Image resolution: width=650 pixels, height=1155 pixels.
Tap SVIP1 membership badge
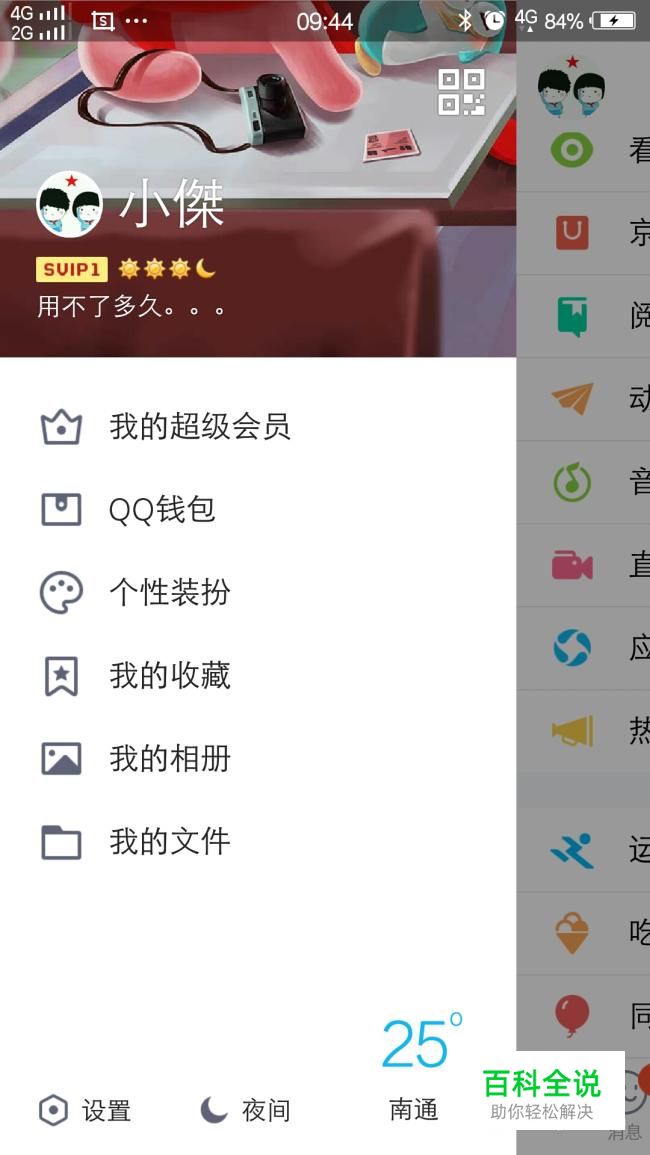71,269
